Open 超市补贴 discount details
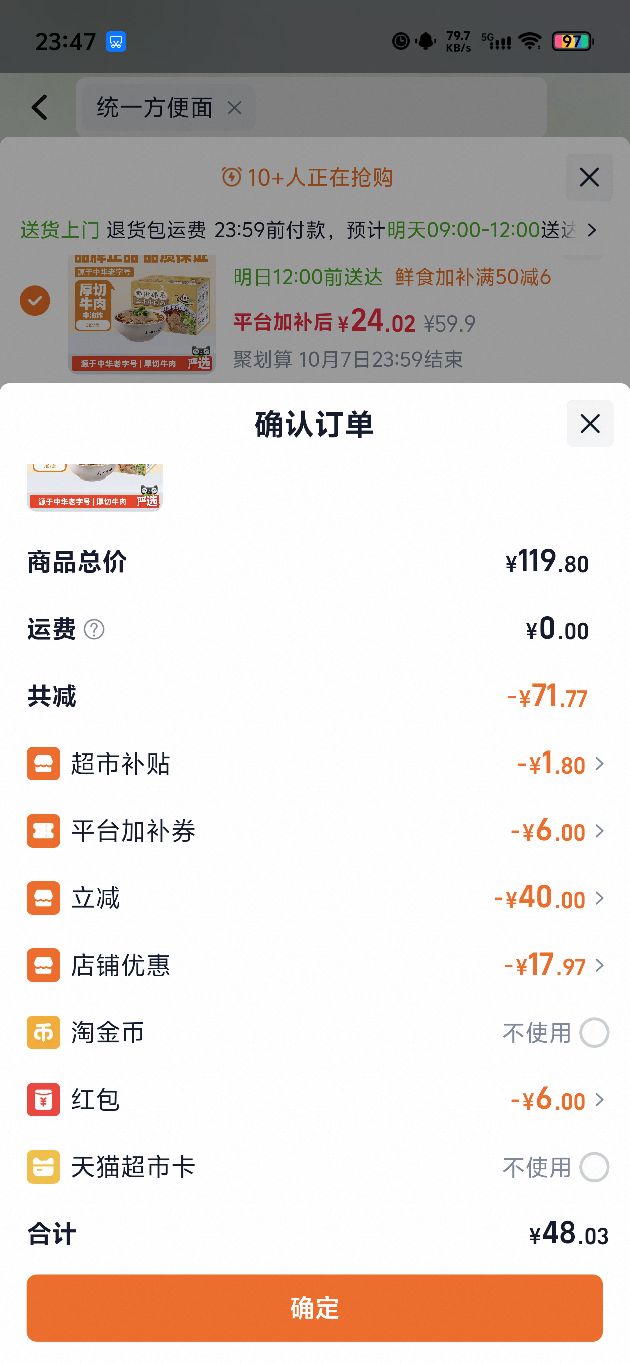630x1364 pixels. [x=316, y=764]
